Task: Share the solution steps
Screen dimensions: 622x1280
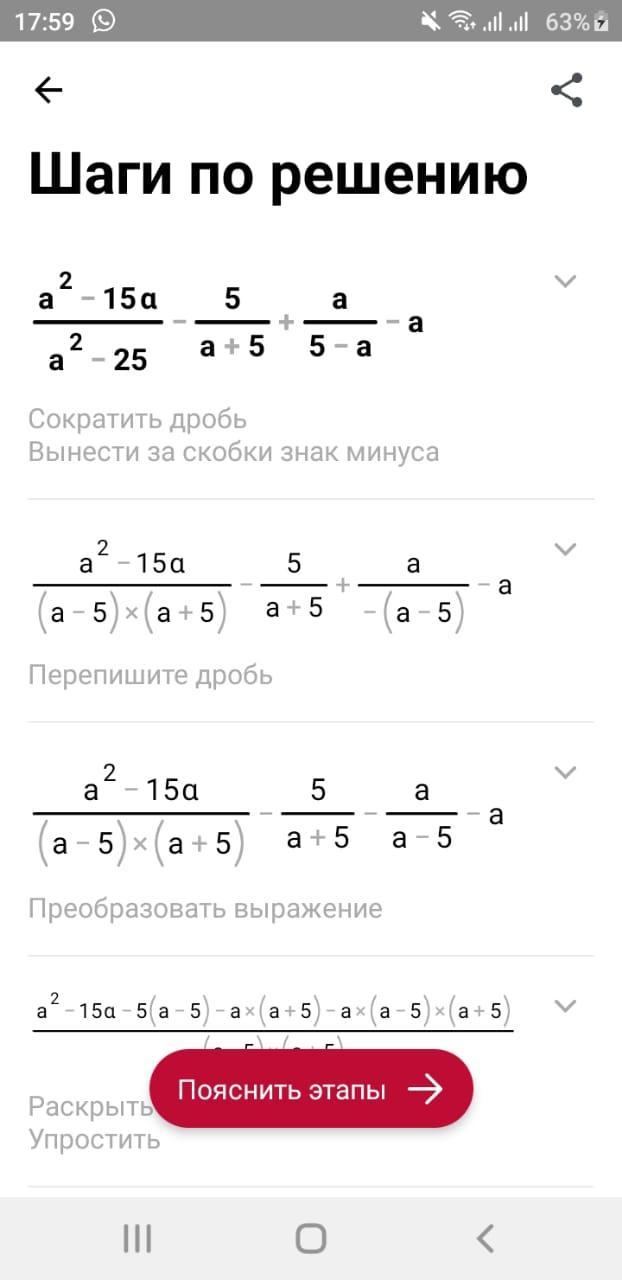Action: pos(566,90)
